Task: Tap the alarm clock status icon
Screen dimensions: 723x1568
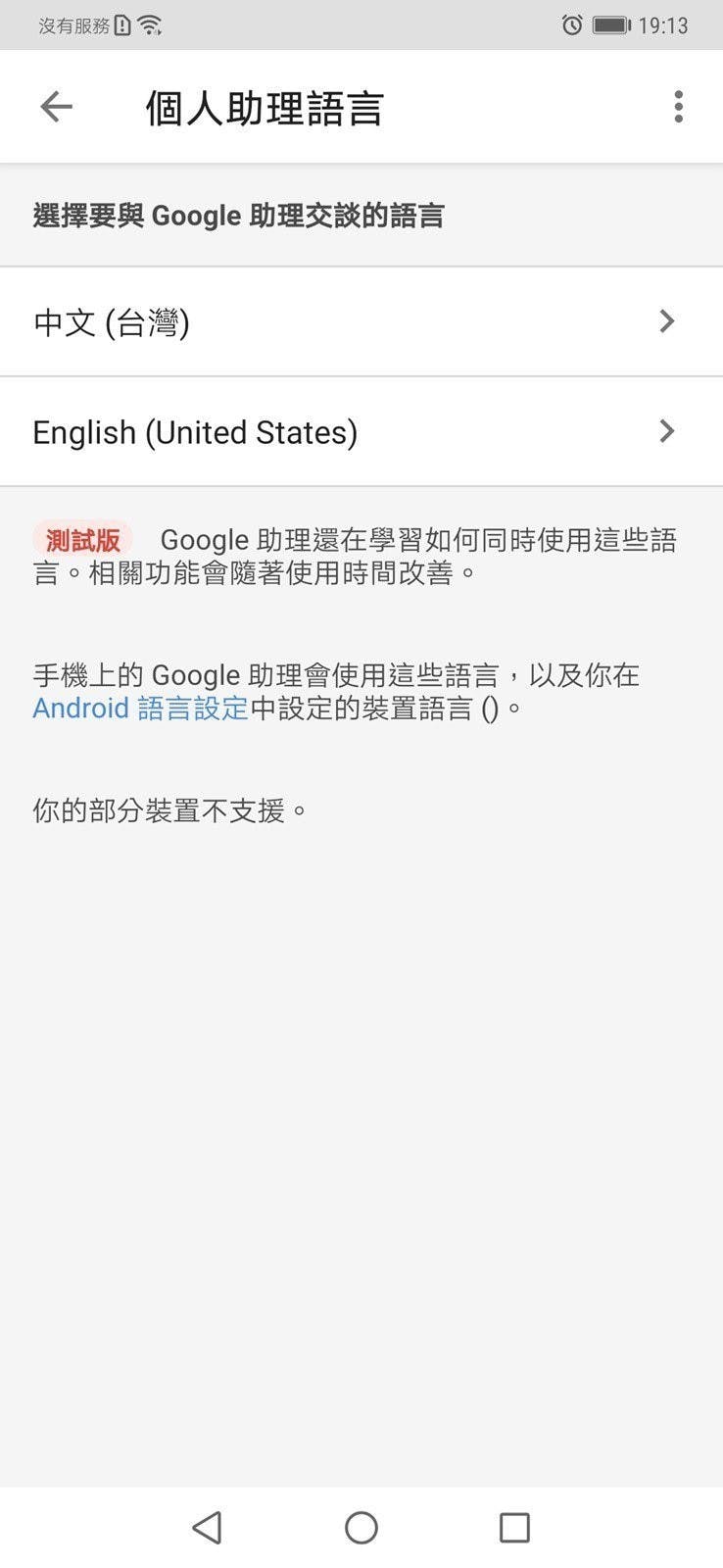Action: pyautogui.click(x=570, y=26)
